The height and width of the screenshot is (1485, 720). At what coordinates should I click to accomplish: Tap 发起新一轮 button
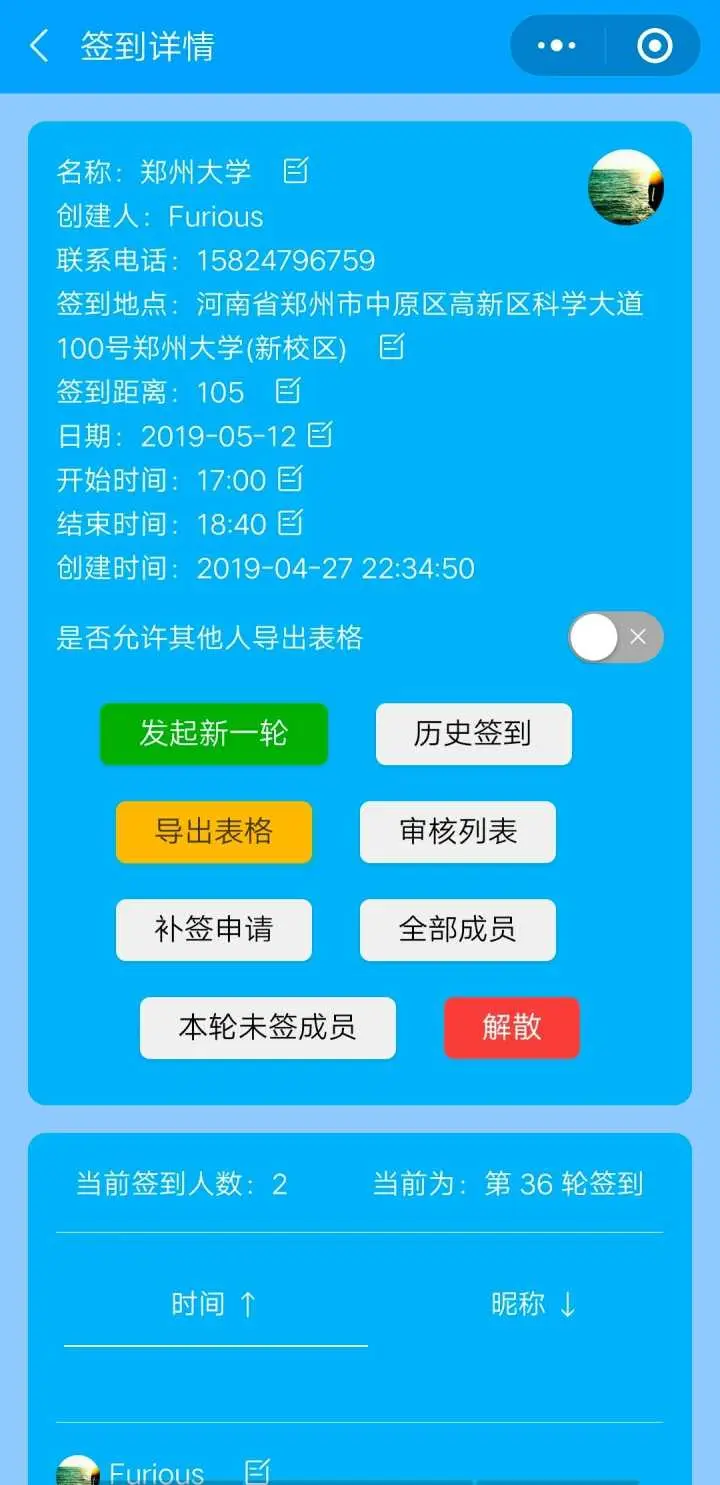coord(214,734)
